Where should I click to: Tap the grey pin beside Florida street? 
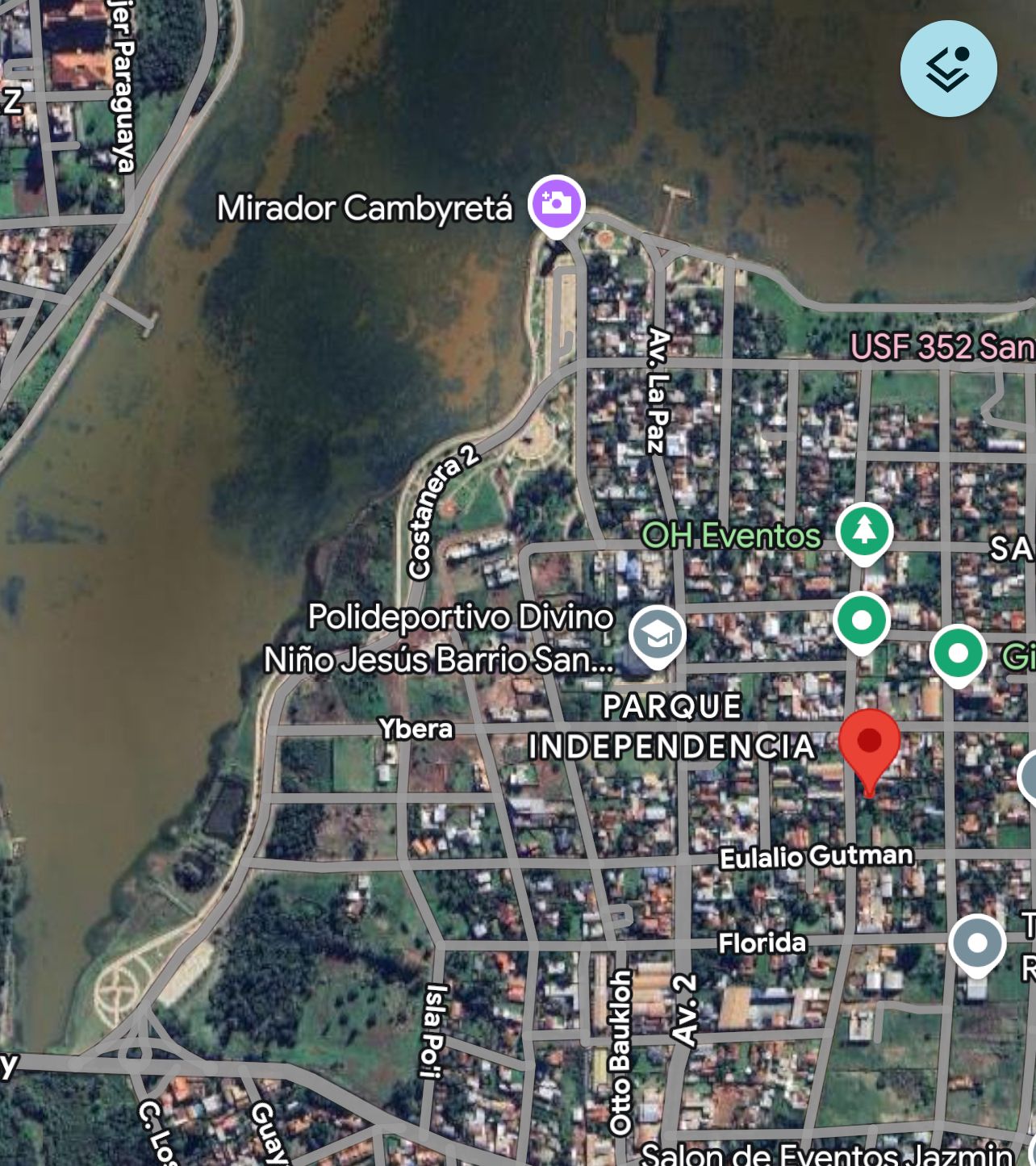pos(976,943)
